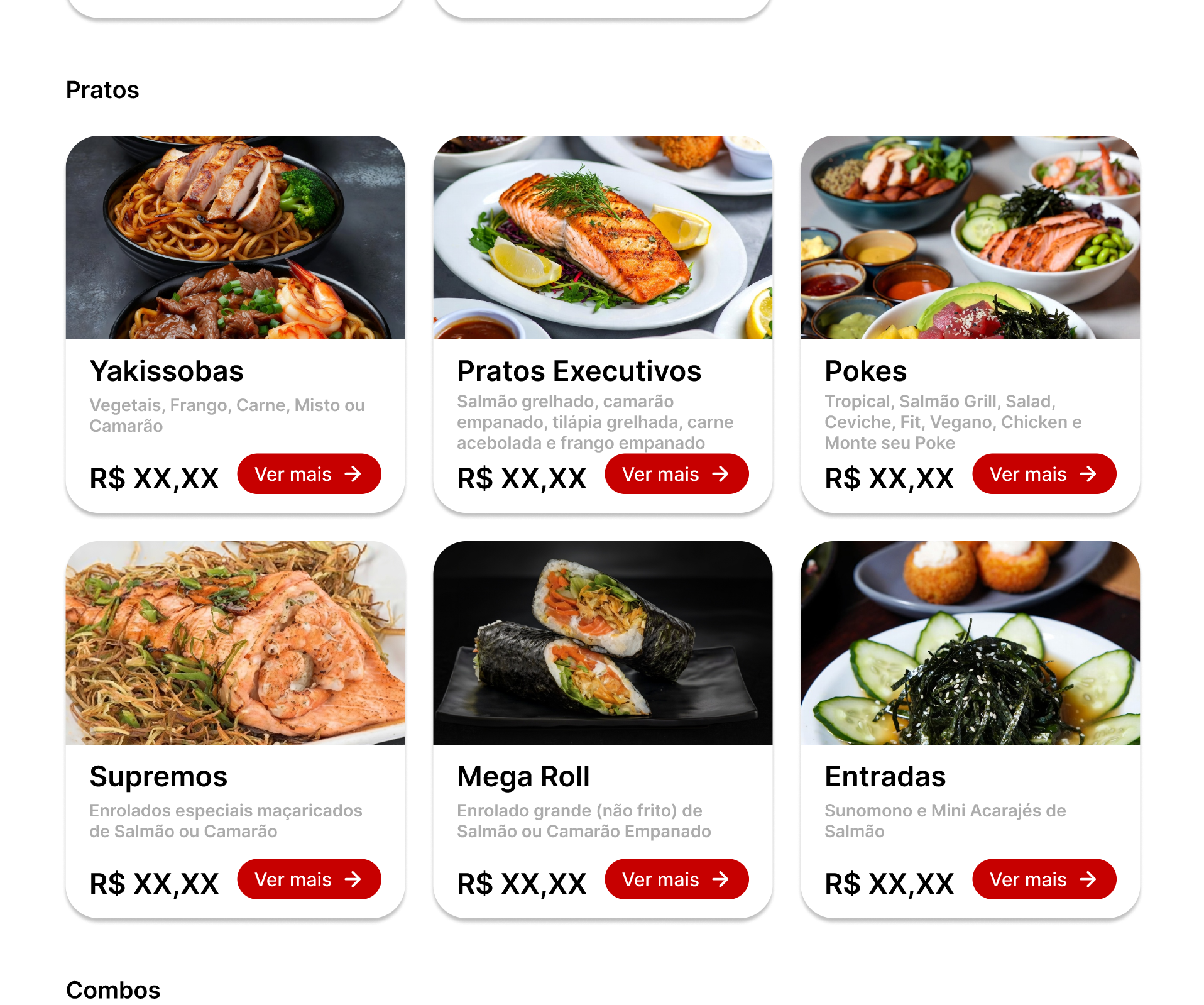1204x1005 pixels.
Task: Open Ver mais for Pratos Executivos
Action: click(676, 474)
